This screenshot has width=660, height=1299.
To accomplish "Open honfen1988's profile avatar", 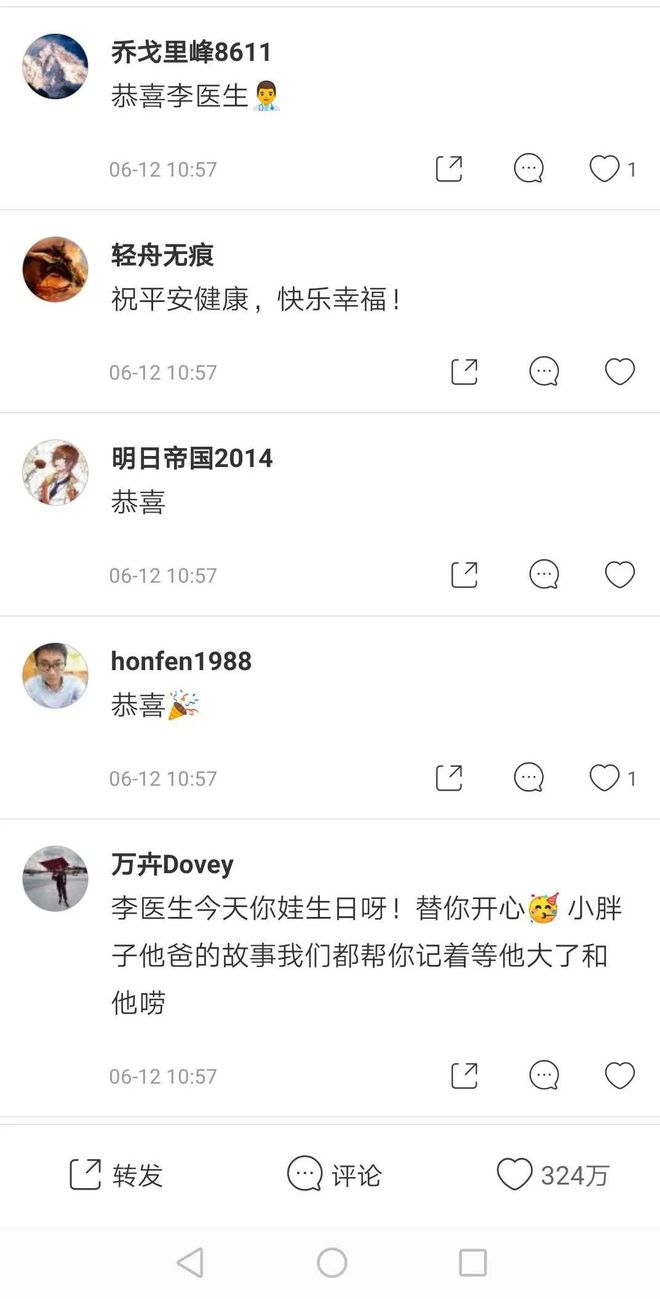I will [55, 675].
